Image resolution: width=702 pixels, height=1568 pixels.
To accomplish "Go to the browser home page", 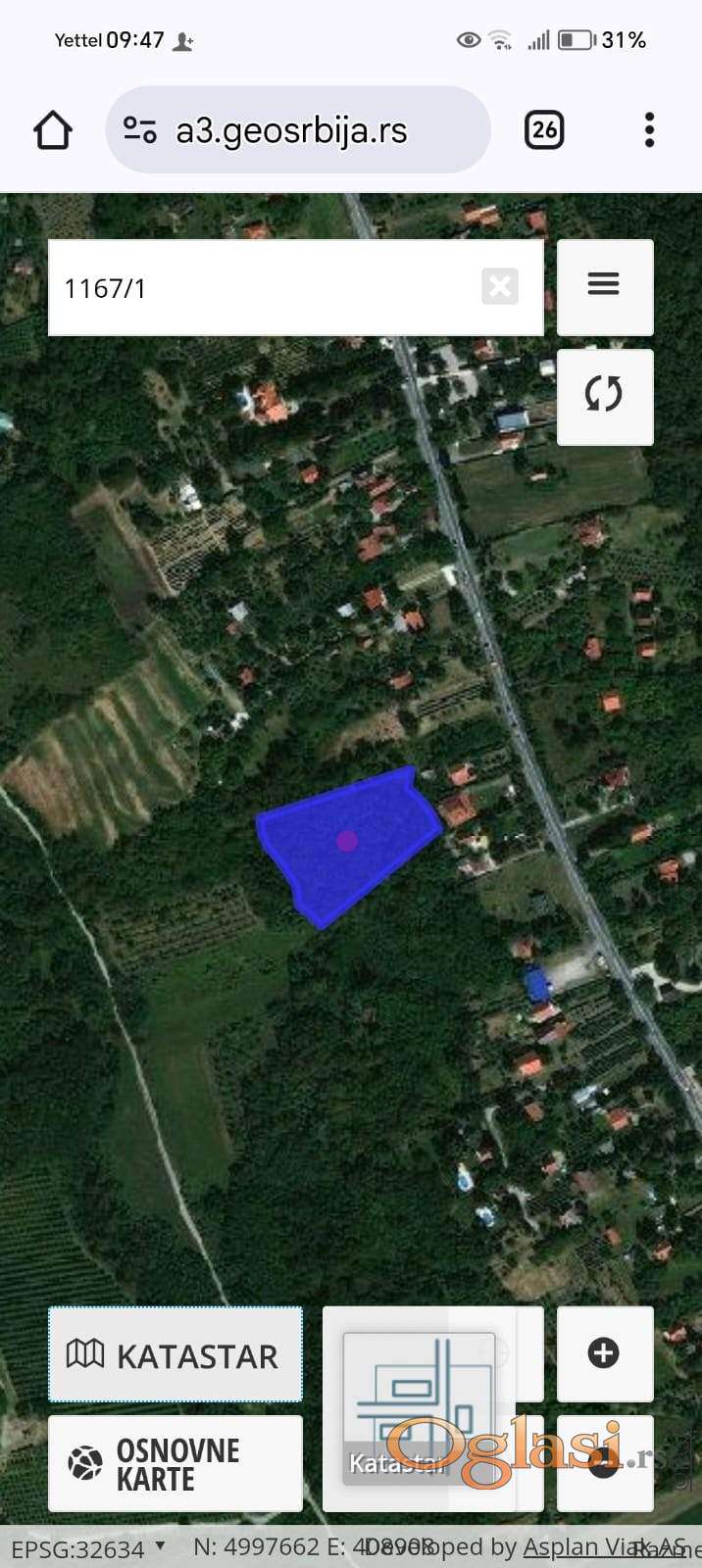I will pos(53,130).
